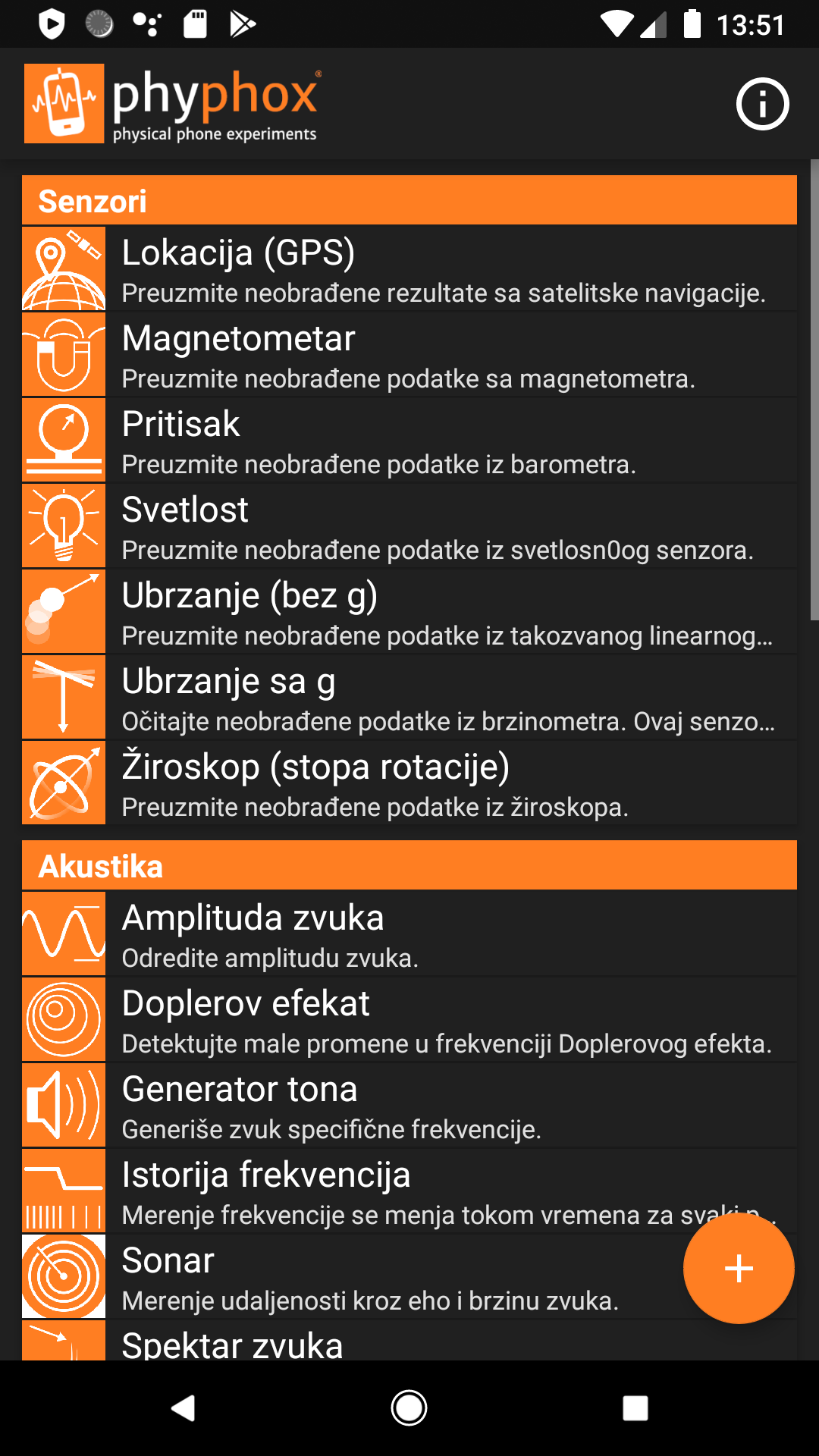Open the Generator tona experiment

coord(409,1106)
